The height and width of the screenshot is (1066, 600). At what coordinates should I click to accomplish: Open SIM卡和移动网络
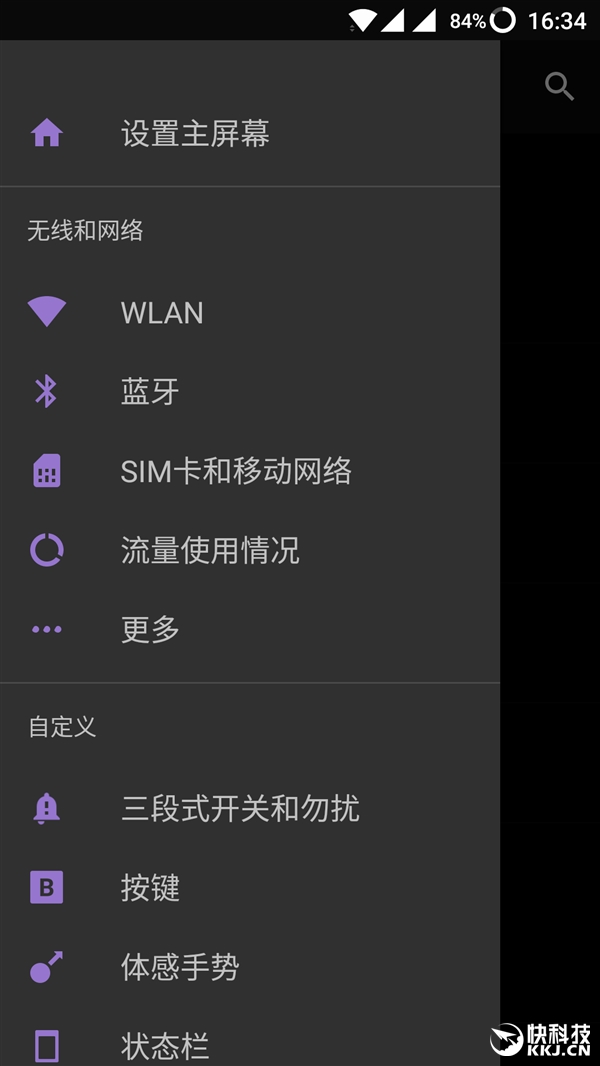[236, 471]
